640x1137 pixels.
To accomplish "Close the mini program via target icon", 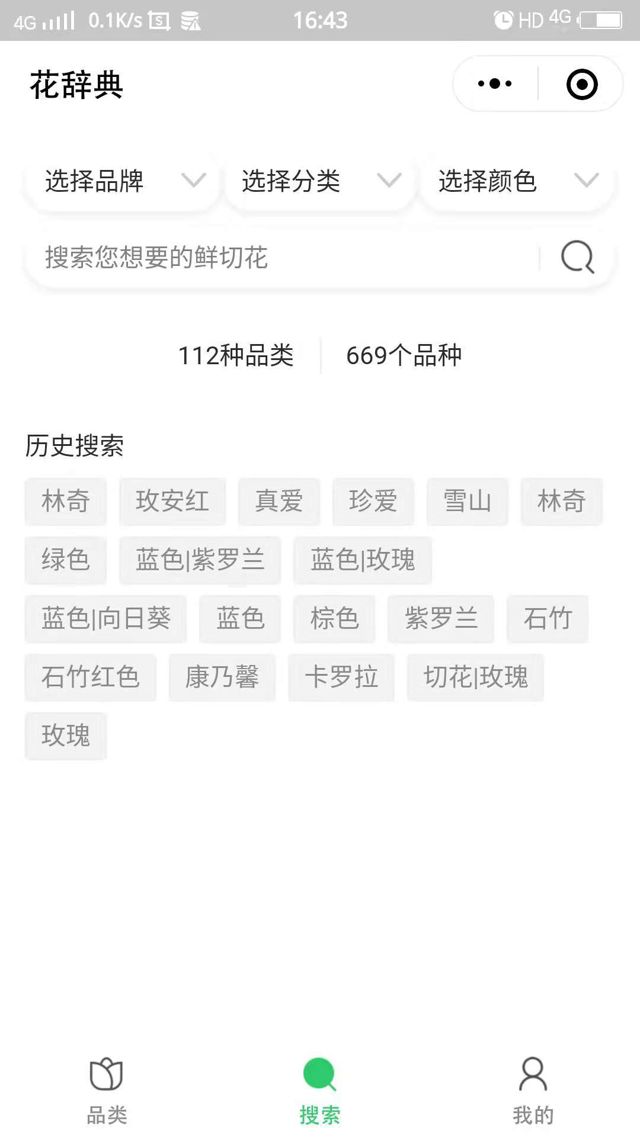I will pos(581,84).
